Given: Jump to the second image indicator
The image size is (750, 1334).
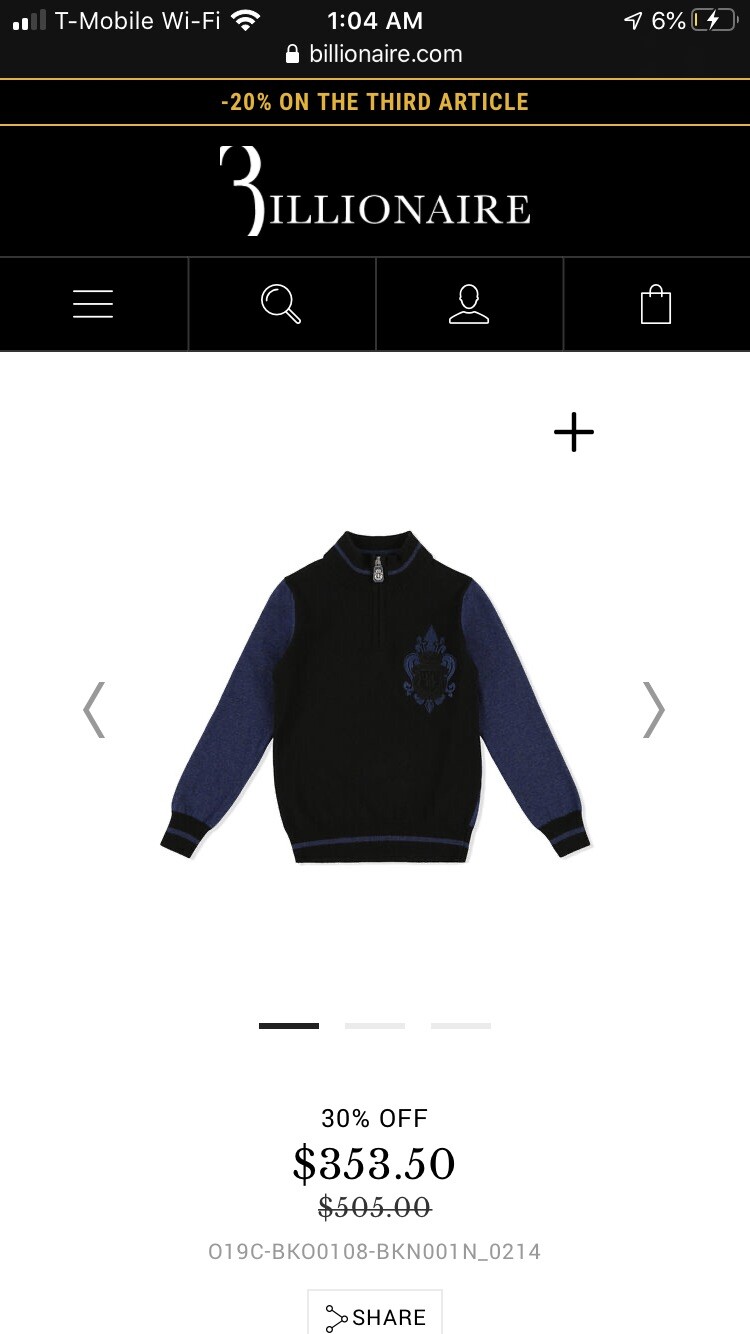Looking at the screenshot, I should coord(375,1025).
